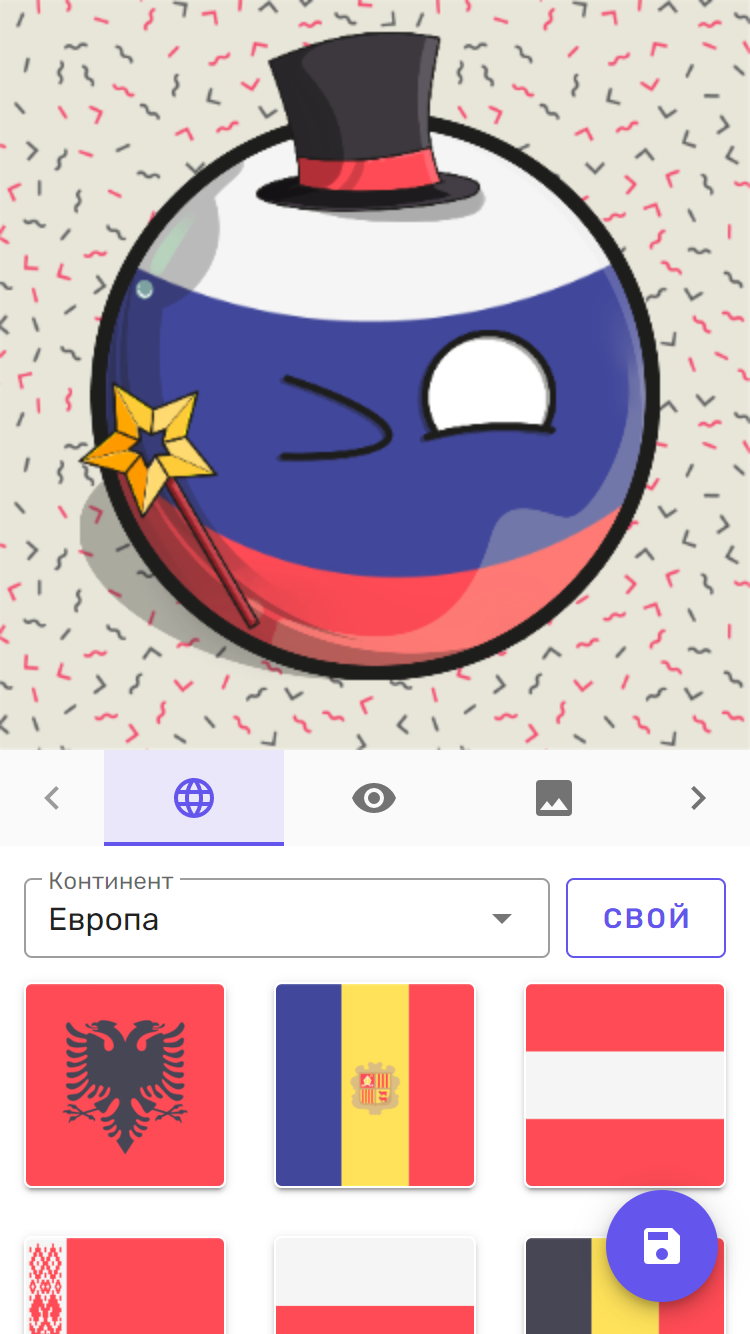Save the countryball with floppy button
This screenshot has width=750, height=1334.
(x=661, y=1246)
